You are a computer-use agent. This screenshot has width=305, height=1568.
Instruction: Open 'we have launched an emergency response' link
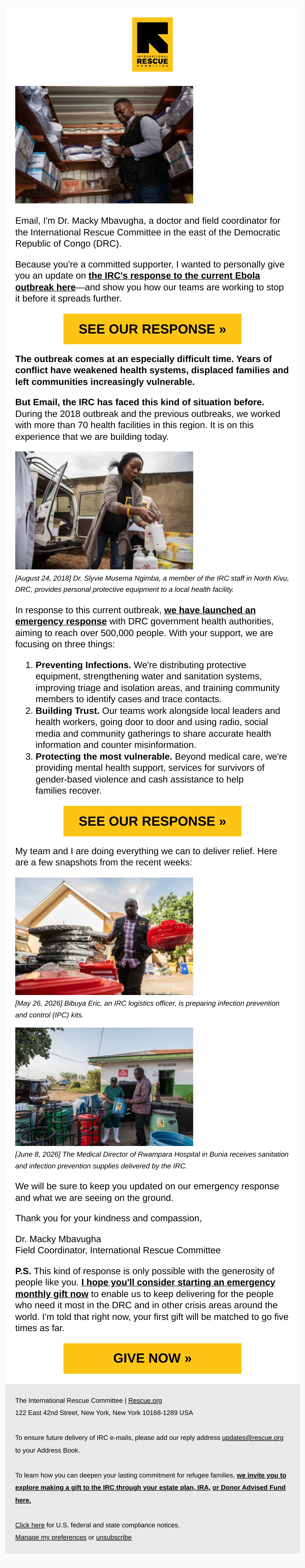click(135, 615)
